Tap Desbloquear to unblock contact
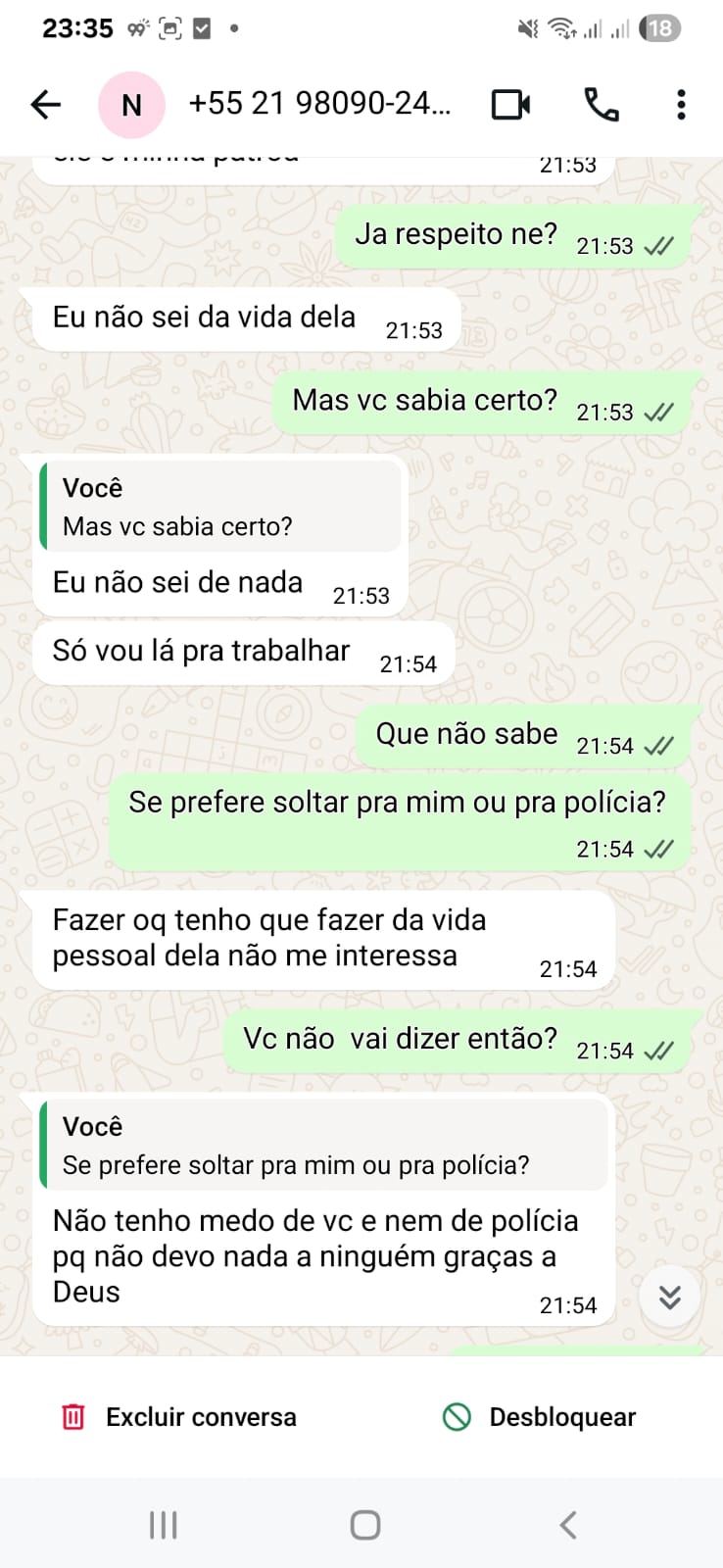This screenshot has width=723, height=1568. pos(540,1417)
